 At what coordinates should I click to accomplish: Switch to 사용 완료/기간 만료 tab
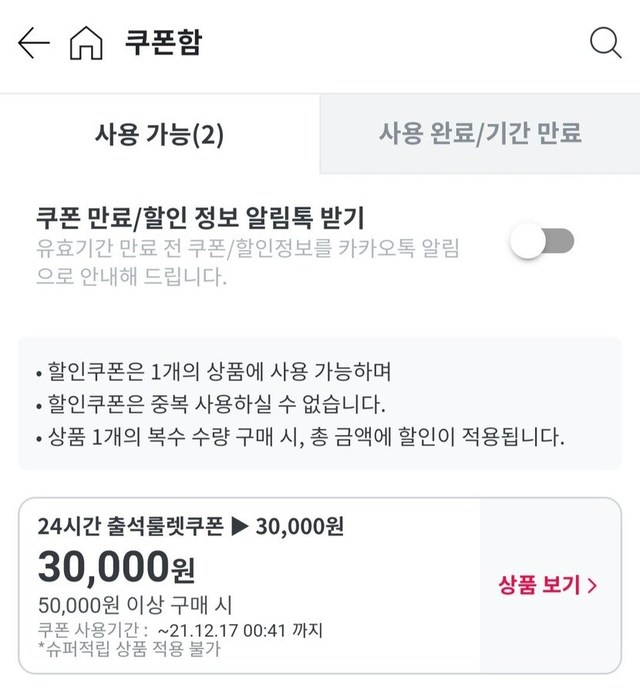tap(480, 134)
